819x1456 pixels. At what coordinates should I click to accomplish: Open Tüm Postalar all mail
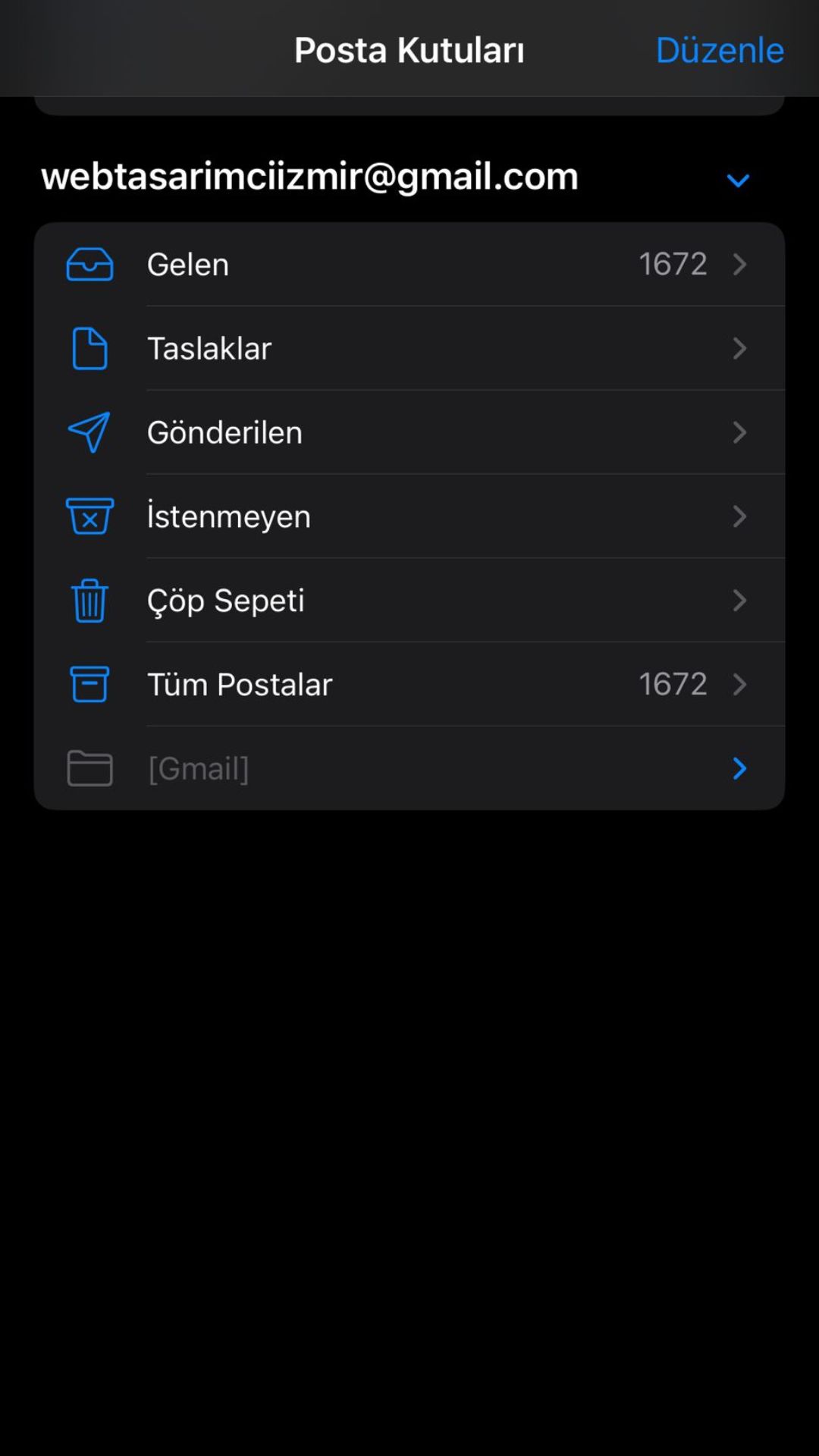coord(409,685)
